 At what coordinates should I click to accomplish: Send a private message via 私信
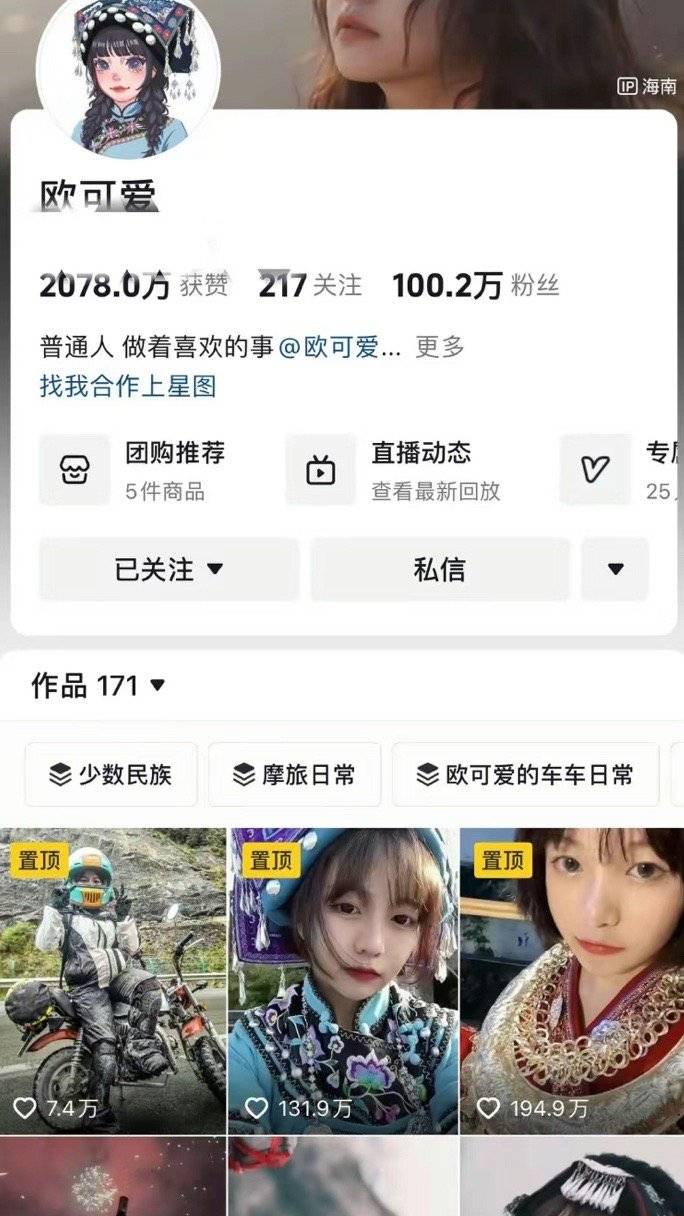point(440,569)
